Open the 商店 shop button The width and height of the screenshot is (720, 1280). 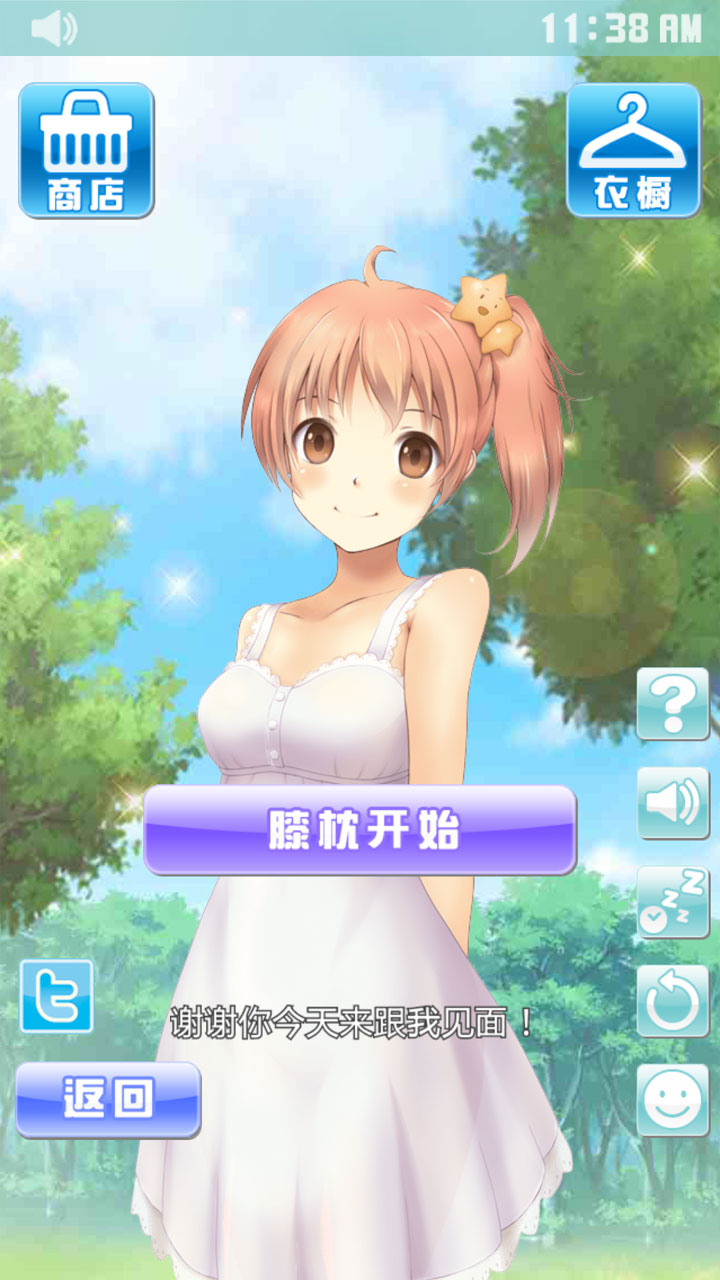point(86,150)
